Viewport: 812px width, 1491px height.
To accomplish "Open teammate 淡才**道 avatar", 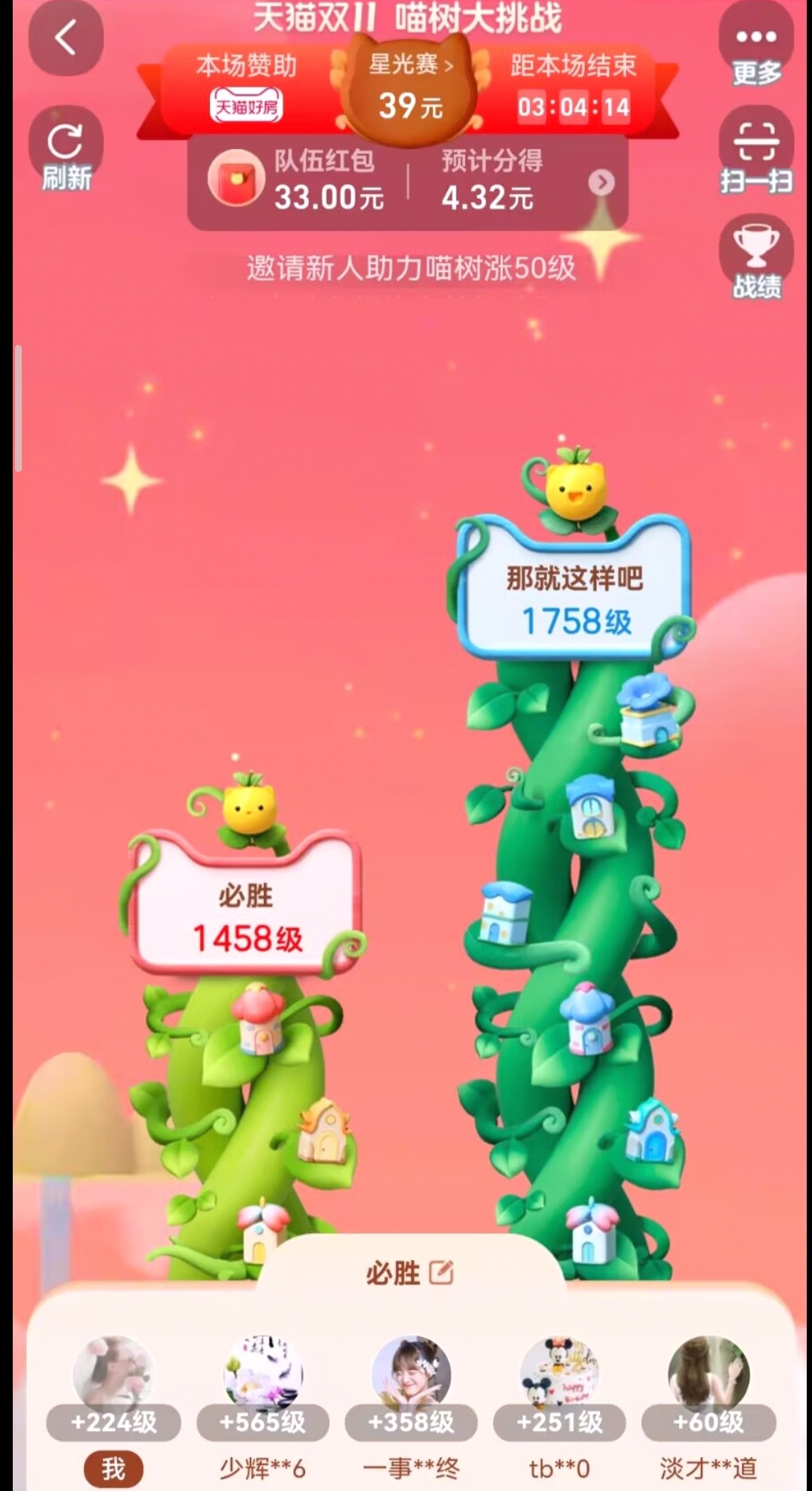I will coord(708,1373).
